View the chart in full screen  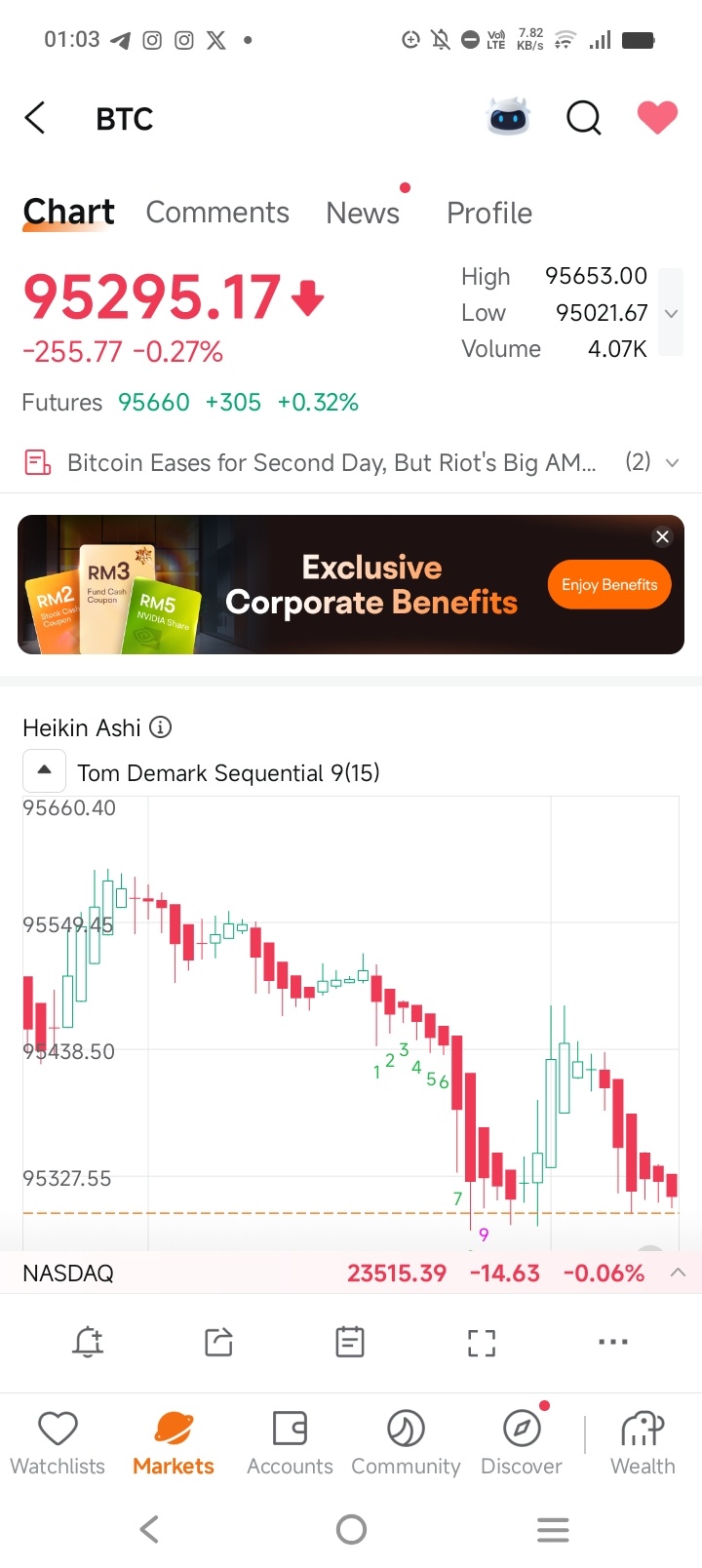[x=482, y=1343]
